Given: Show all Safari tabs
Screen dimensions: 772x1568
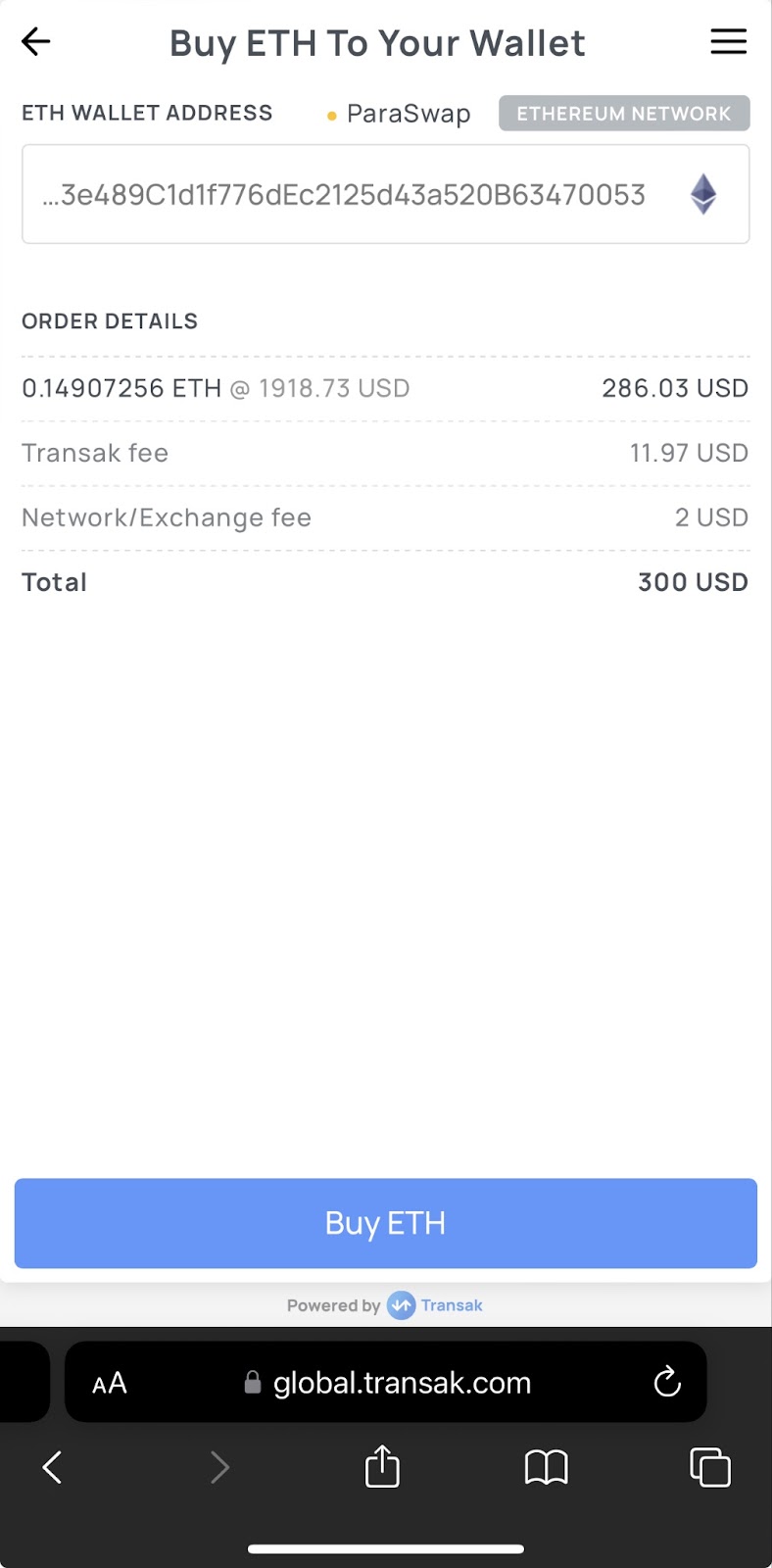Looking at the screenshot, I should click(710, 1467).
